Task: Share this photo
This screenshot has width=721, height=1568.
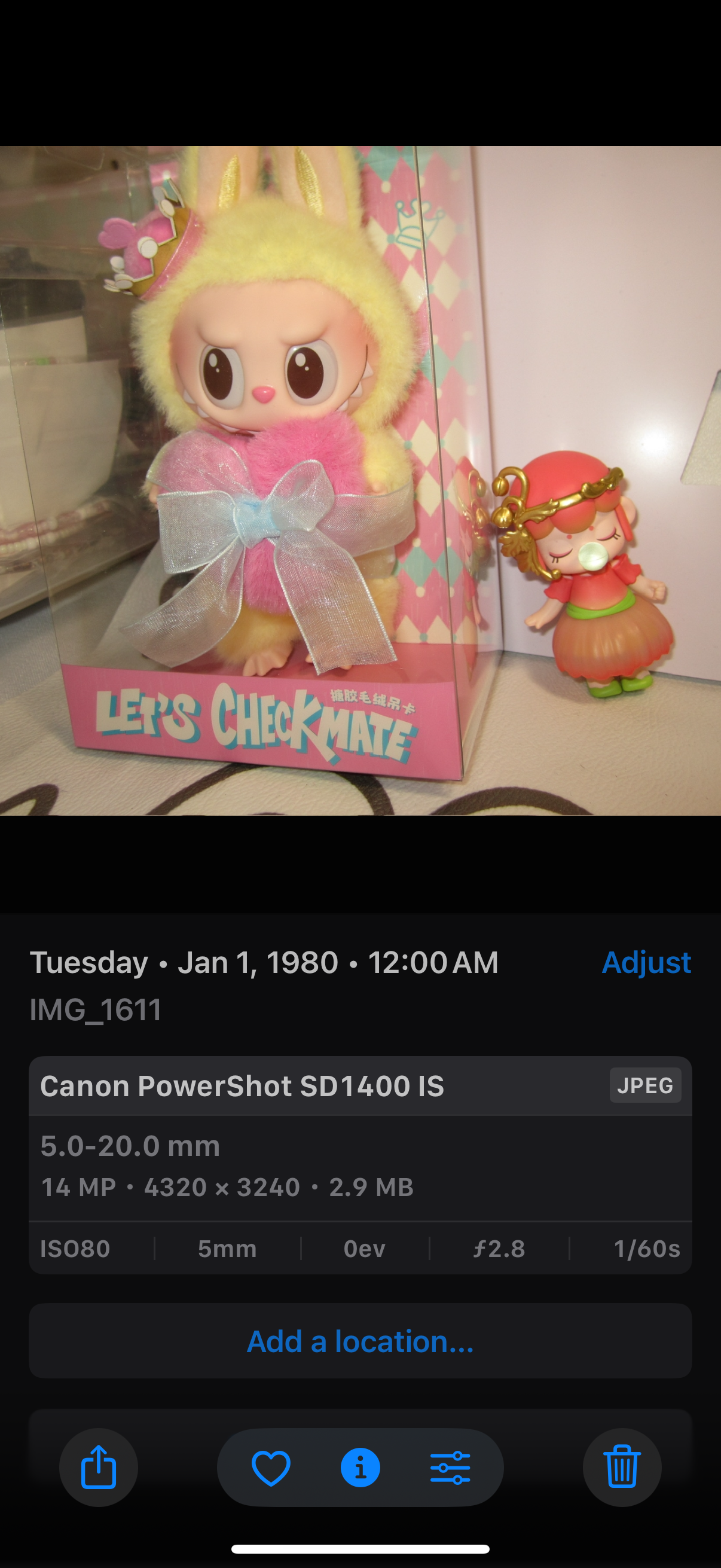Action: 99,1467
